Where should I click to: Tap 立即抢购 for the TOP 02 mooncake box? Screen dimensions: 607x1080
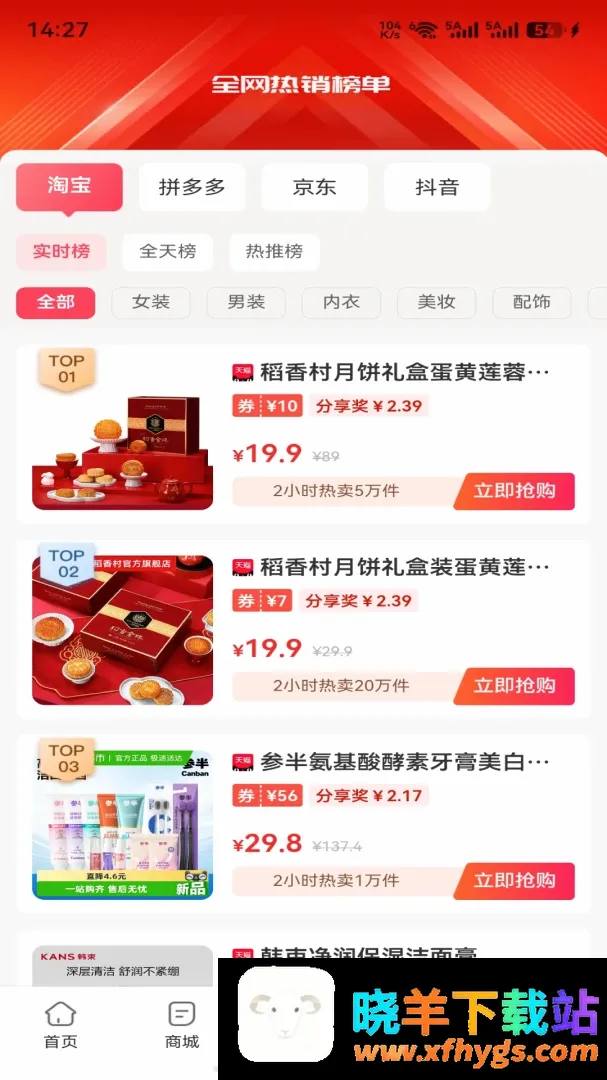click(x=514, y=686)
